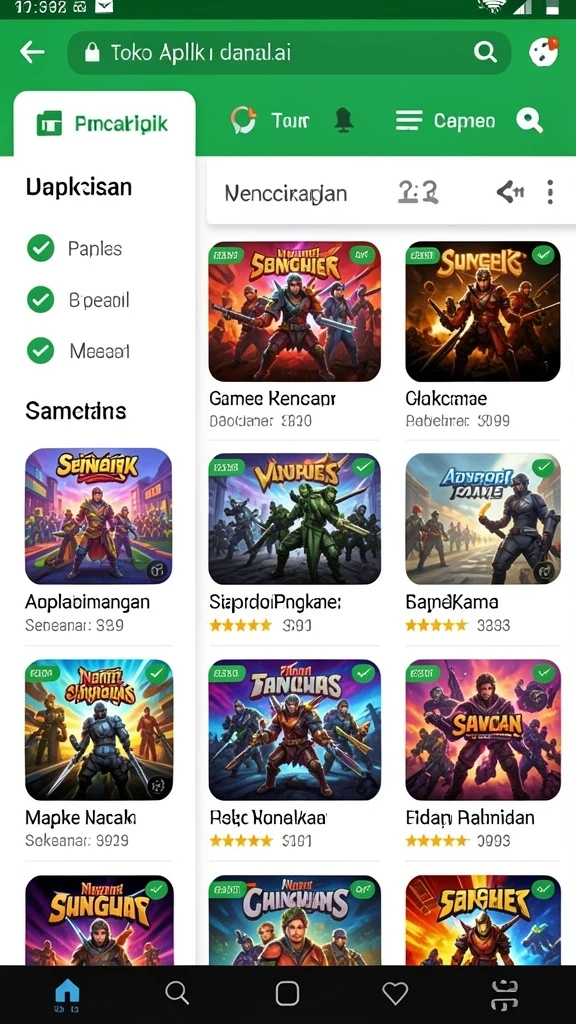Open the Aoplabimangan game tile

click(x=99, y=541)
